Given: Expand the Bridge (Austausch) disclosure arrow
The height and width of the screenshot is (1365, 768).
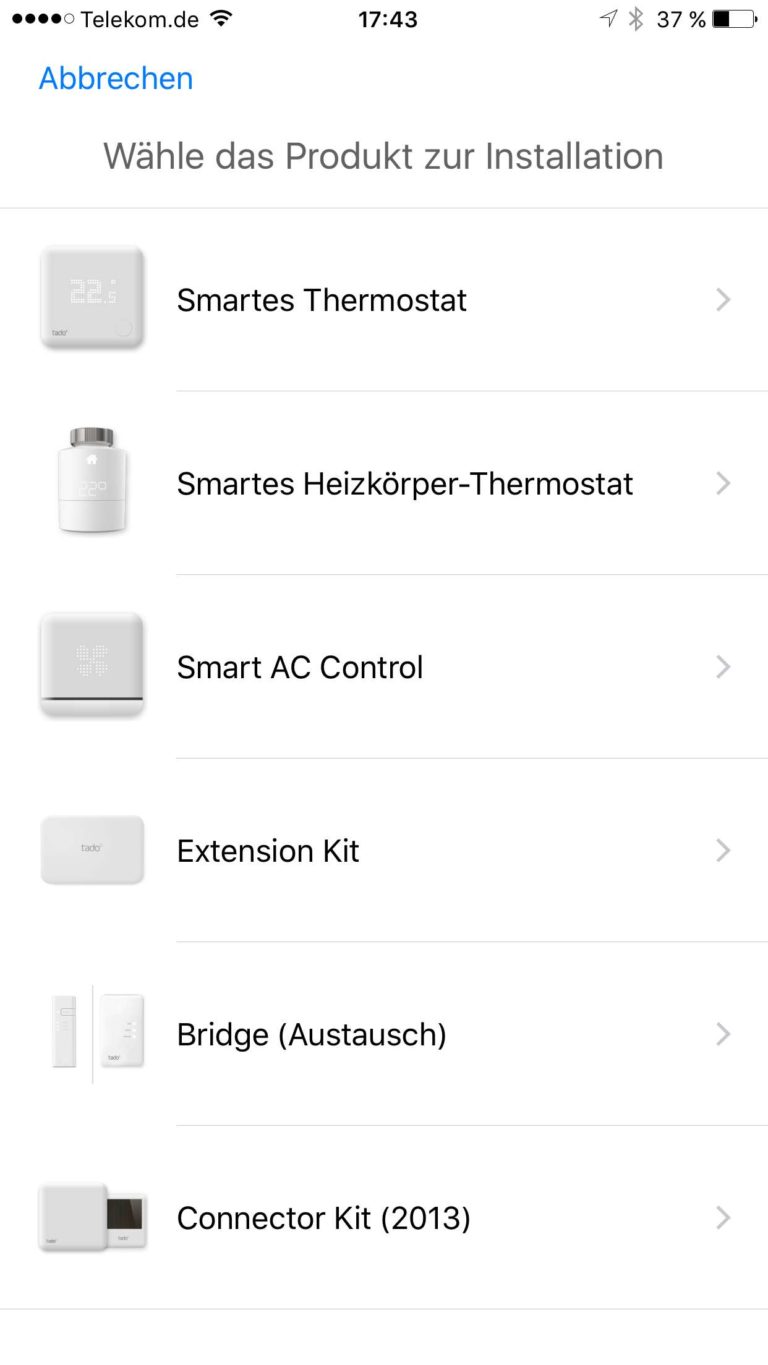Looking at the screenshot, I should click(x=723, y=1034).
